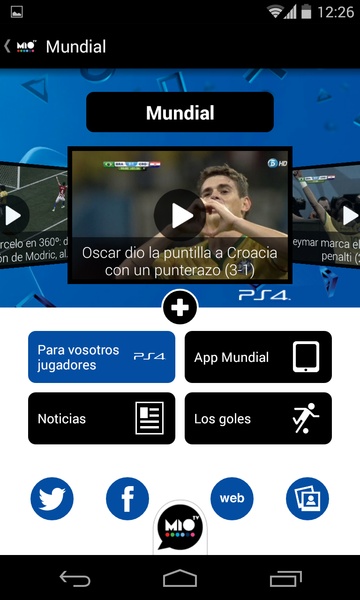Viewport: 360px width, 600px height.
Task: Open the photo gallery icon
Action: tap(307, 499)
